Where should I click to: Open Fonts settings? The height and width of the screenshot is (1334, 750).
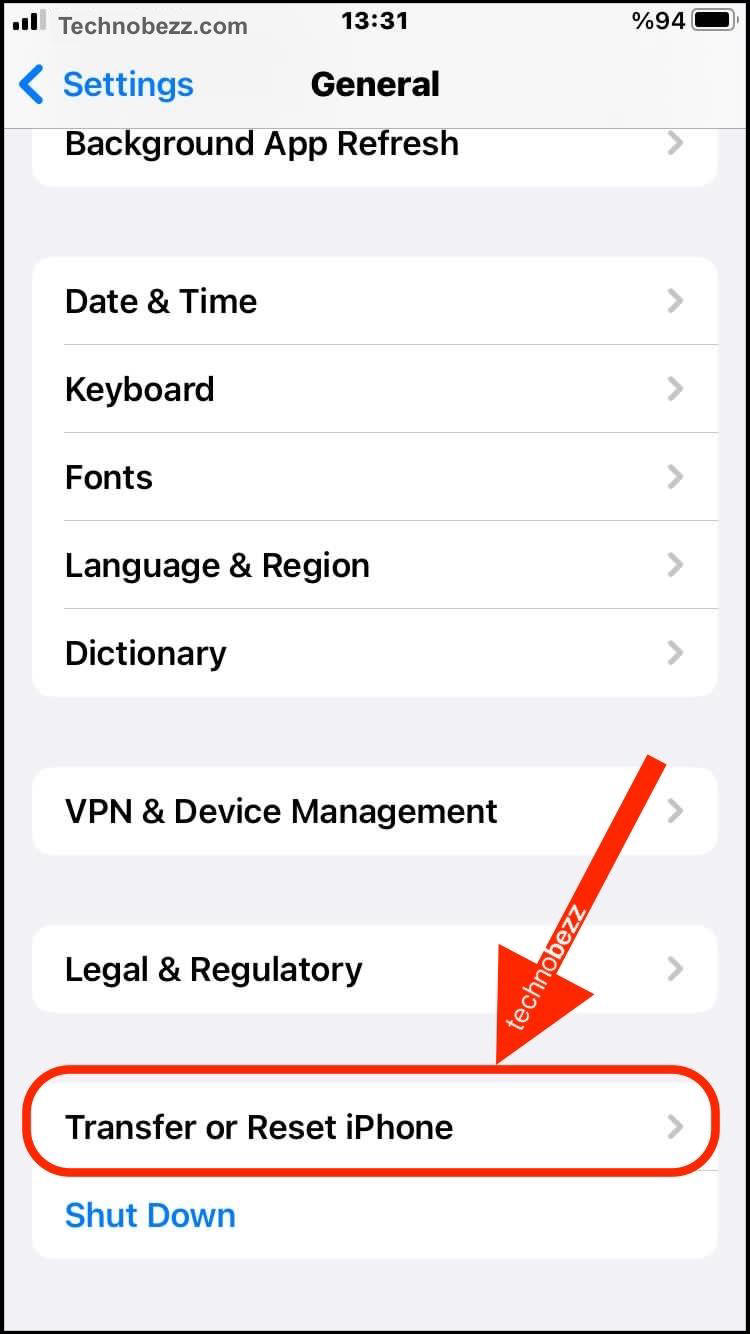(x=108, y=477)
